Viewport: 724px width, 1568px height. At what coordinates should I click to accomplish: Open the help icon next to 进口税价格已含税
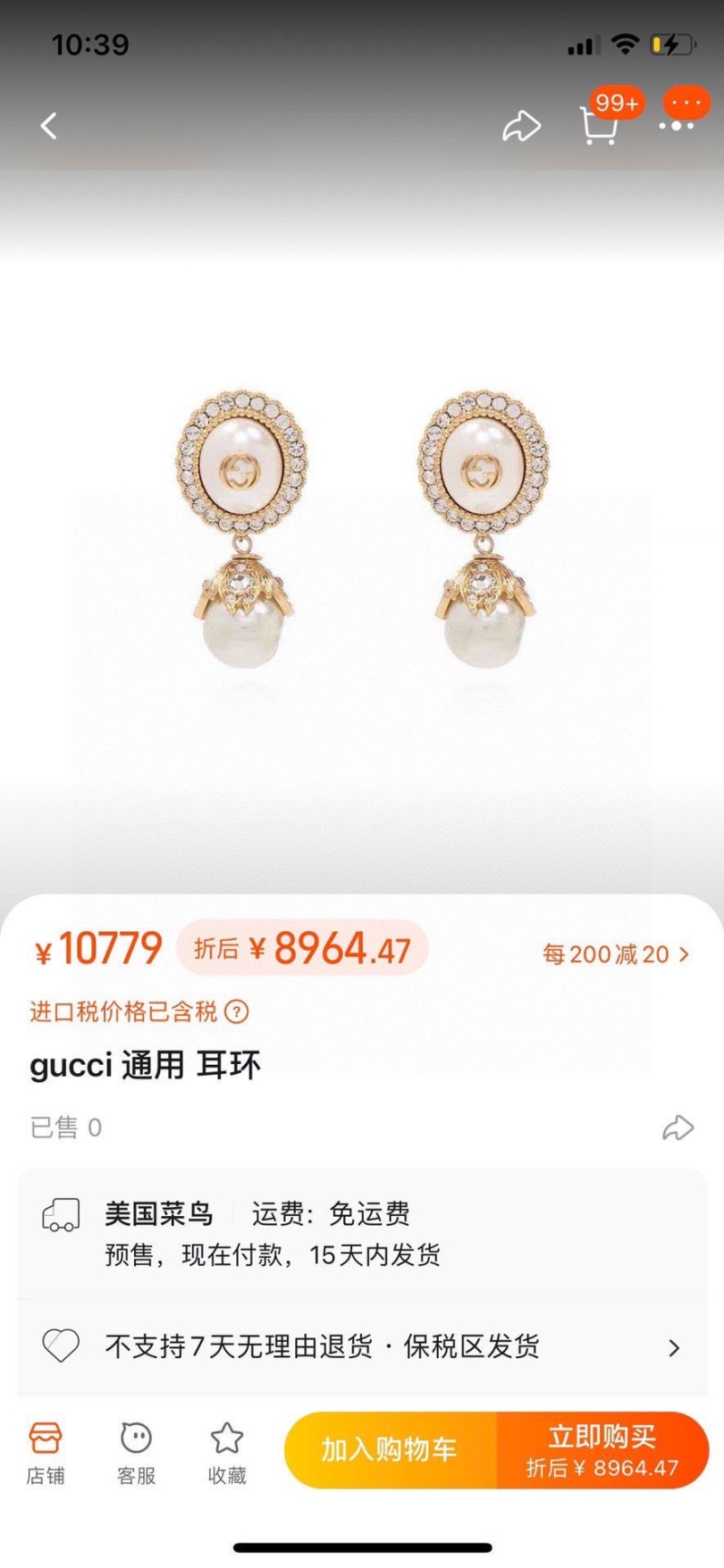[234, 1012]
